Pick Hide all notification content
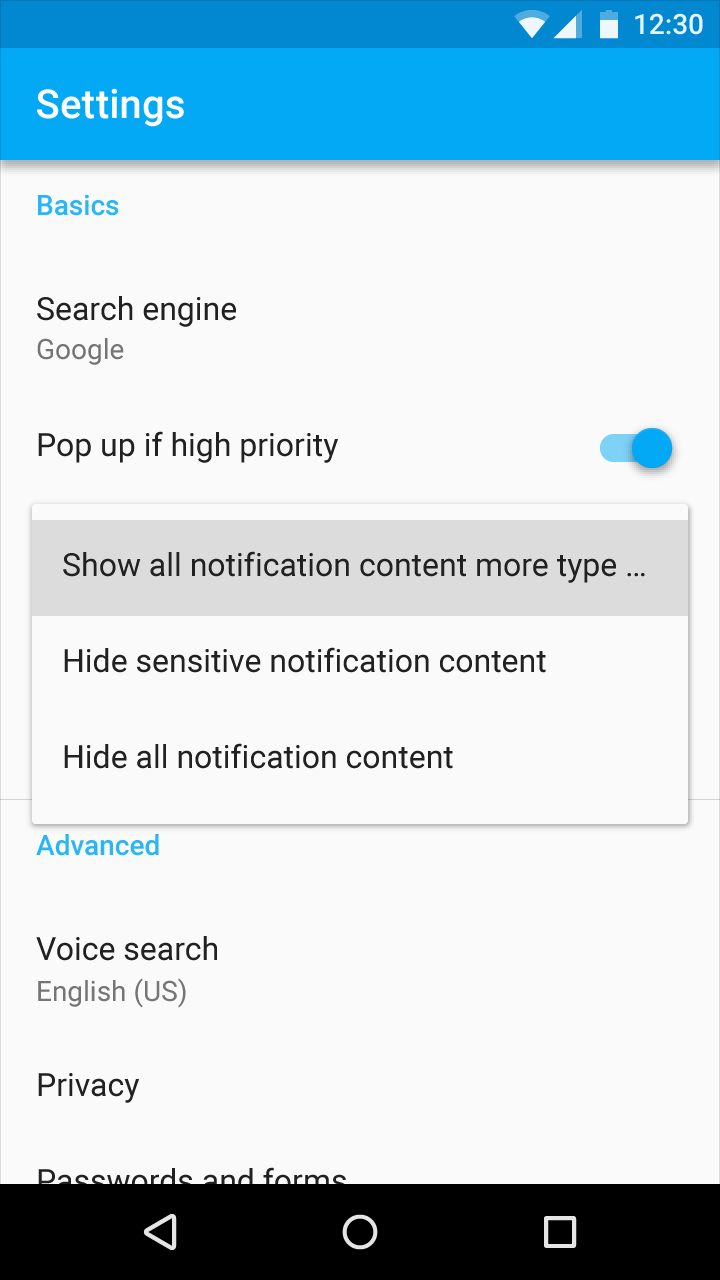The height and width of the screenshot is (1280, 720). coord(360,759)
